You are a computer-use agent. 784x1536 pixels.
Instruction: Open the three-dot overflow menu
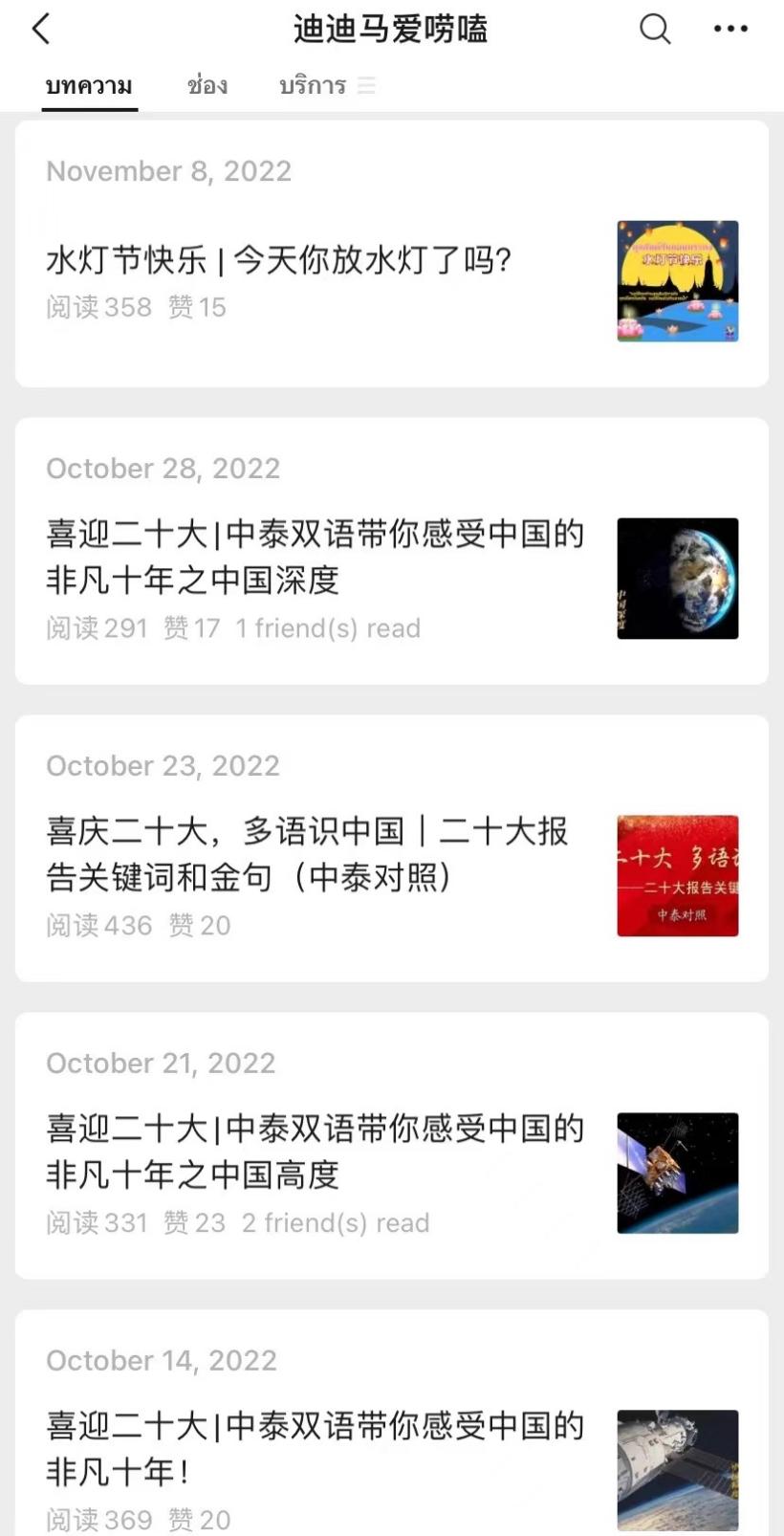click(730, 29)
